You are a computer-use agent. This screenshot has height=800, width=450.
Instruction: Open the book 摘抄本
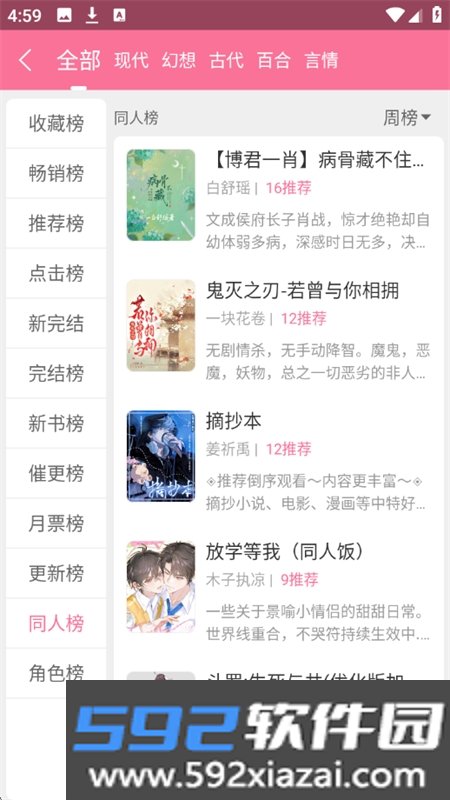[279, 456]
